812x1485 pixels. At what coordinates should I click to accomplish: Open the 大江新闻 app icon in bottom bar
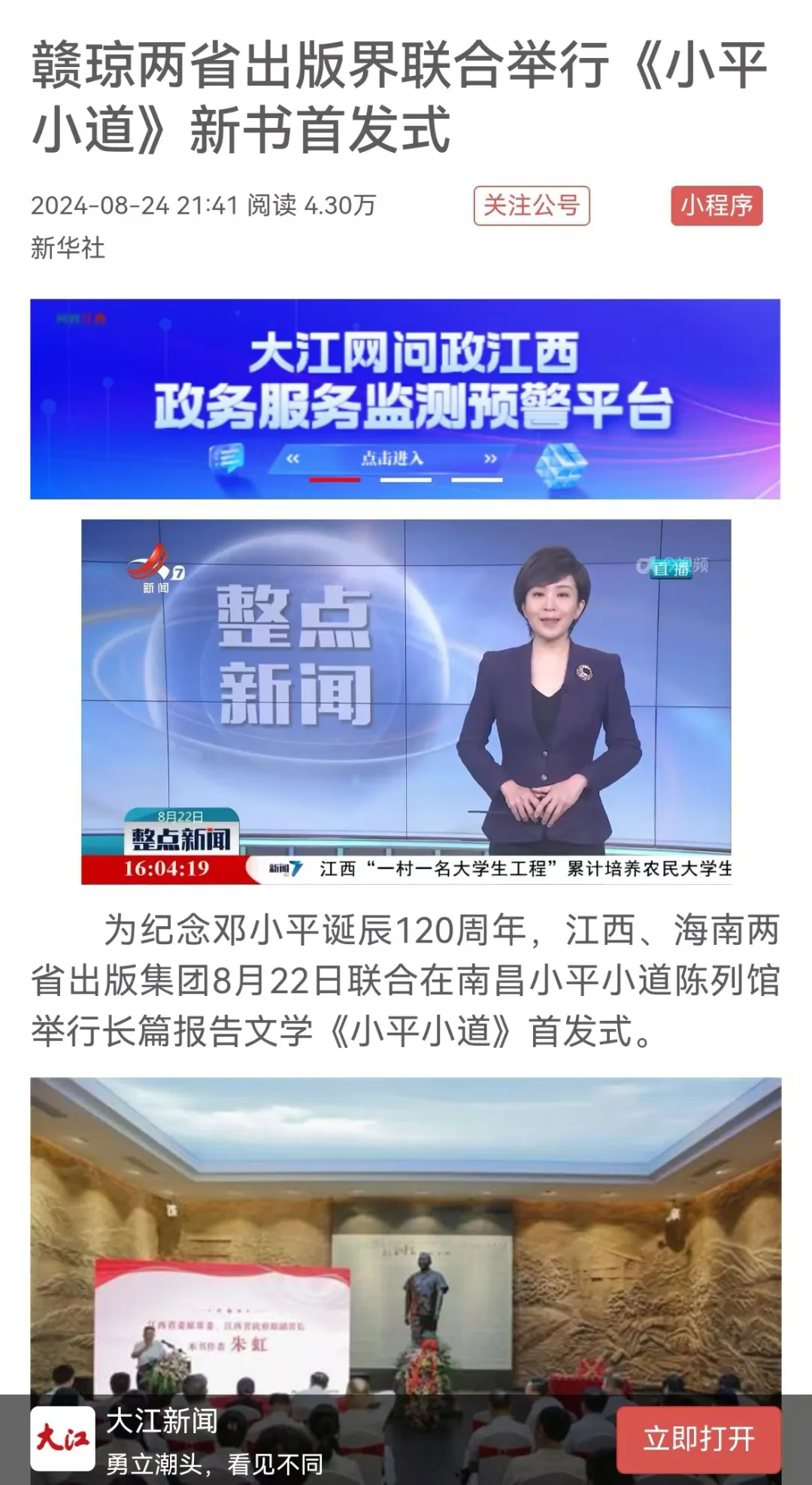tap(62, 1439)
